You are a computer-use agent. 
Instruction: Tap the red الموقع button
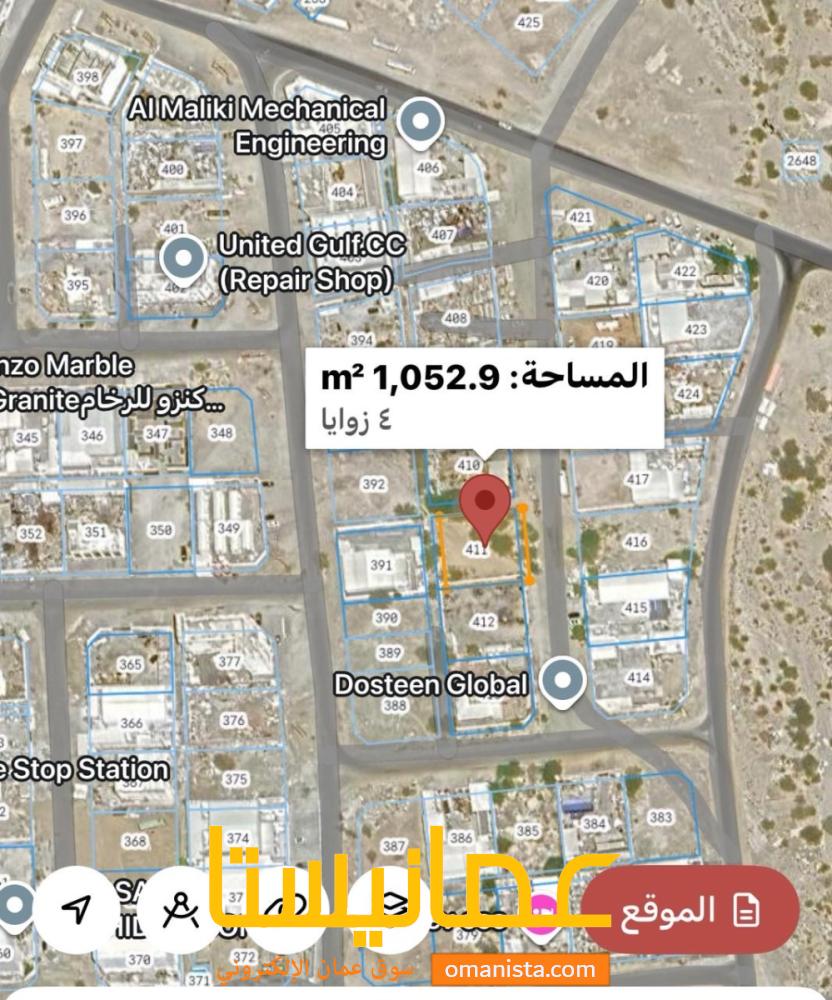point(689,910)
